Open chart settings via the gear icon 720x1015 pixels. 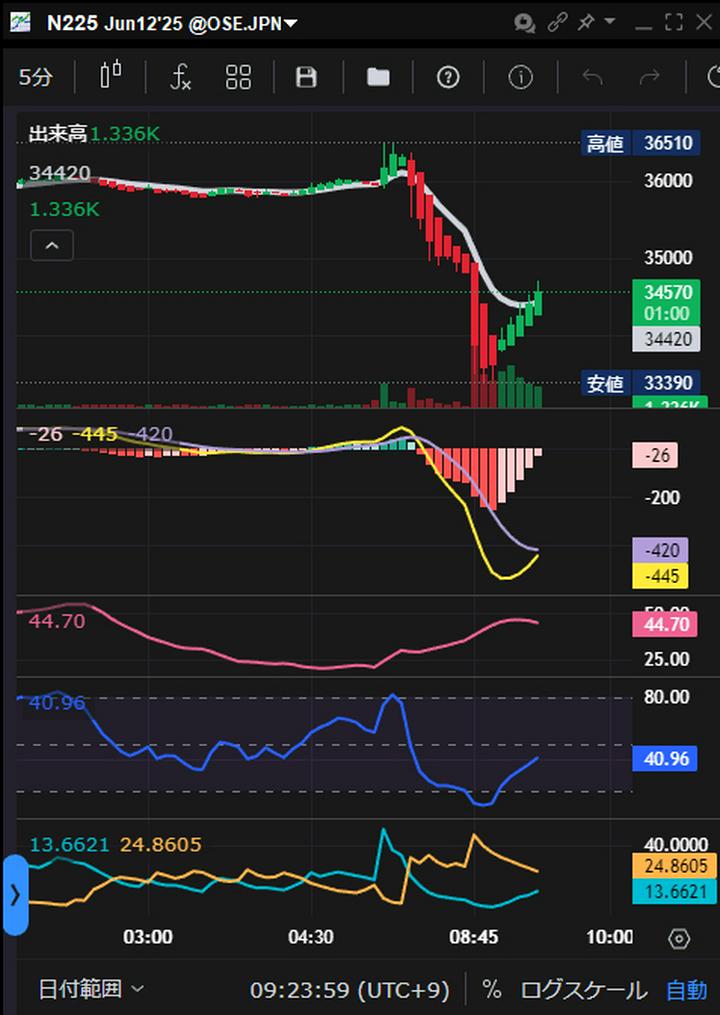tap(681, 937)
